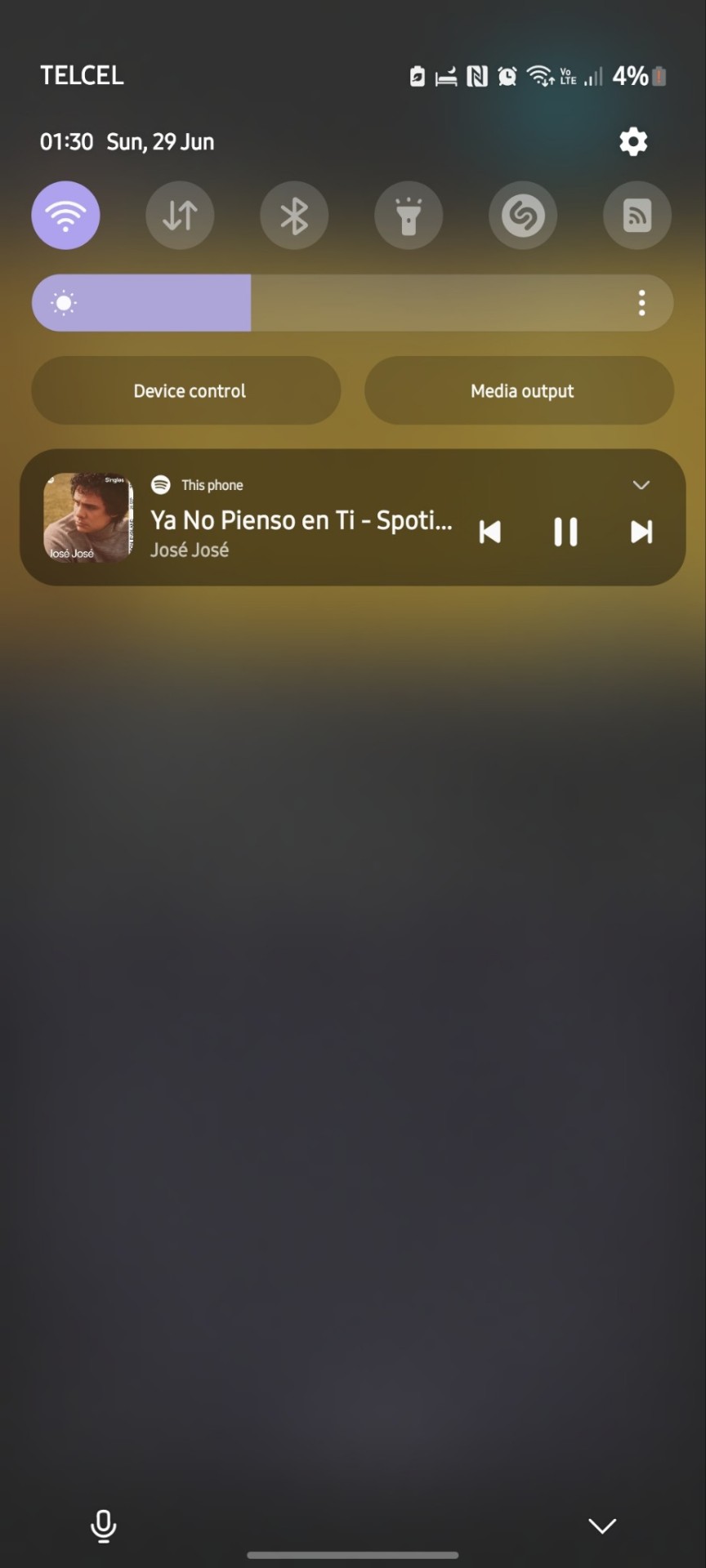Switch on the flashlight

tap(409, 216)
